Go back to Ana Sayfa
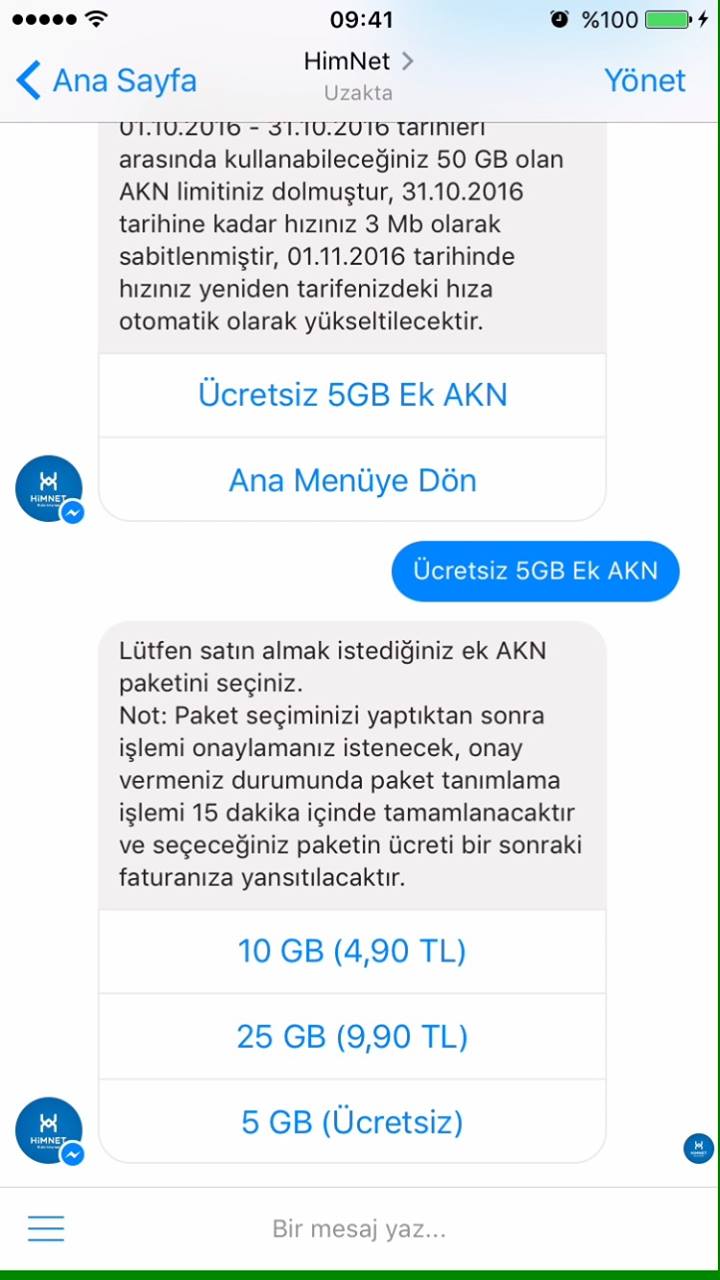 [x=106, y=80]
